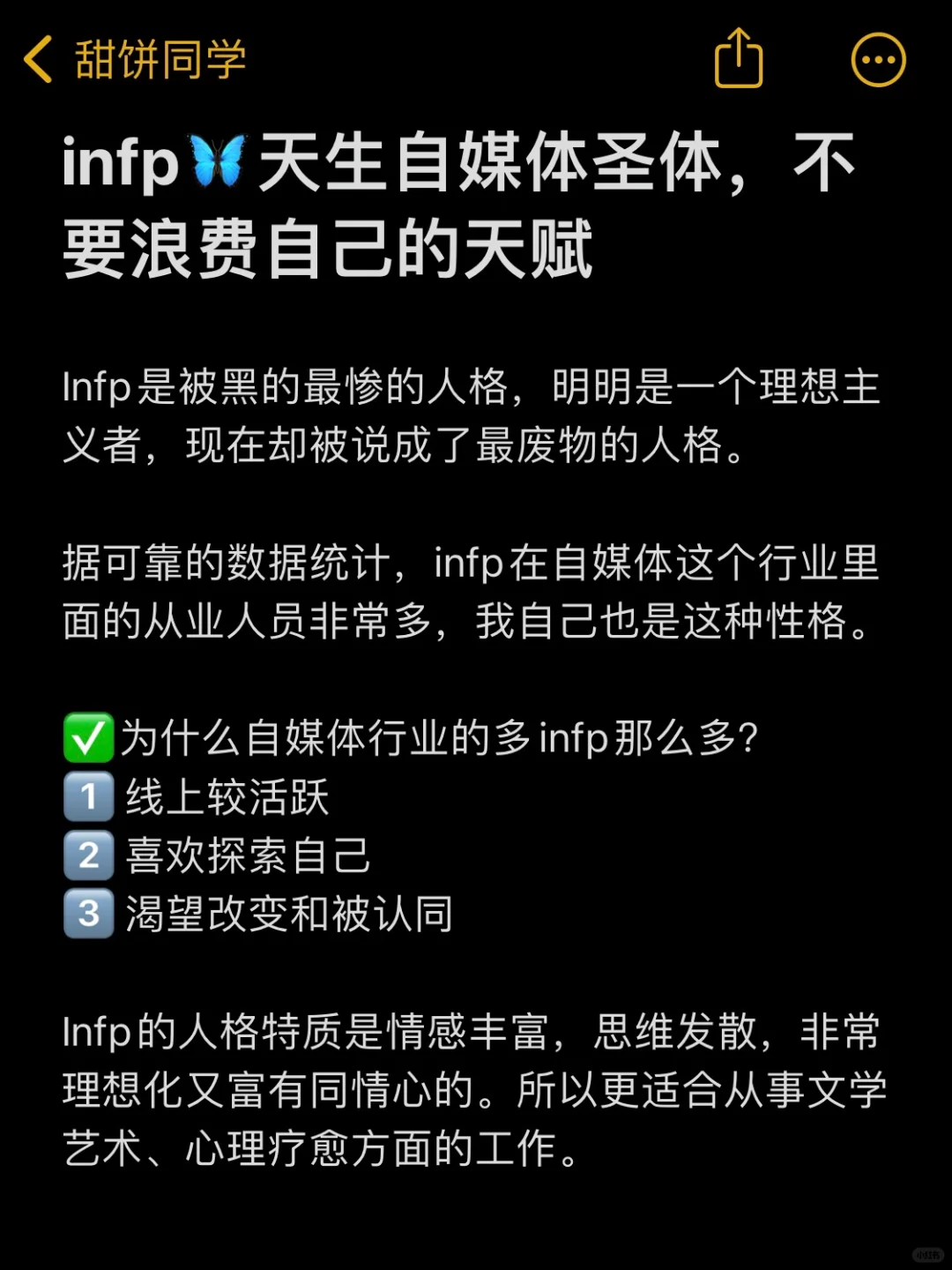Open the share sheet icon
Screen dimensions: 952x1270
click(739, 59)
